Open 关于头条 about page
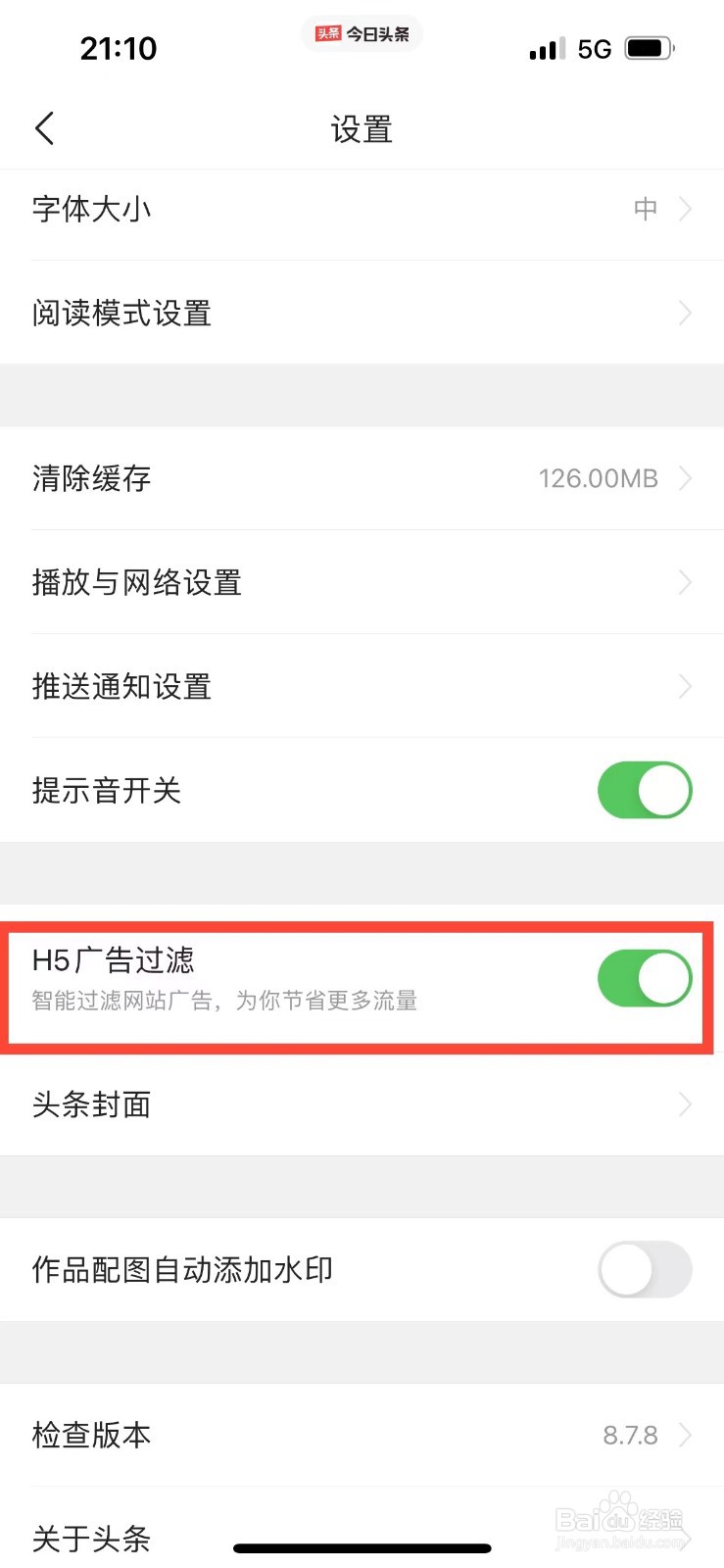The width and height of the screenshot is (724, 1568). pos(89,1539)
